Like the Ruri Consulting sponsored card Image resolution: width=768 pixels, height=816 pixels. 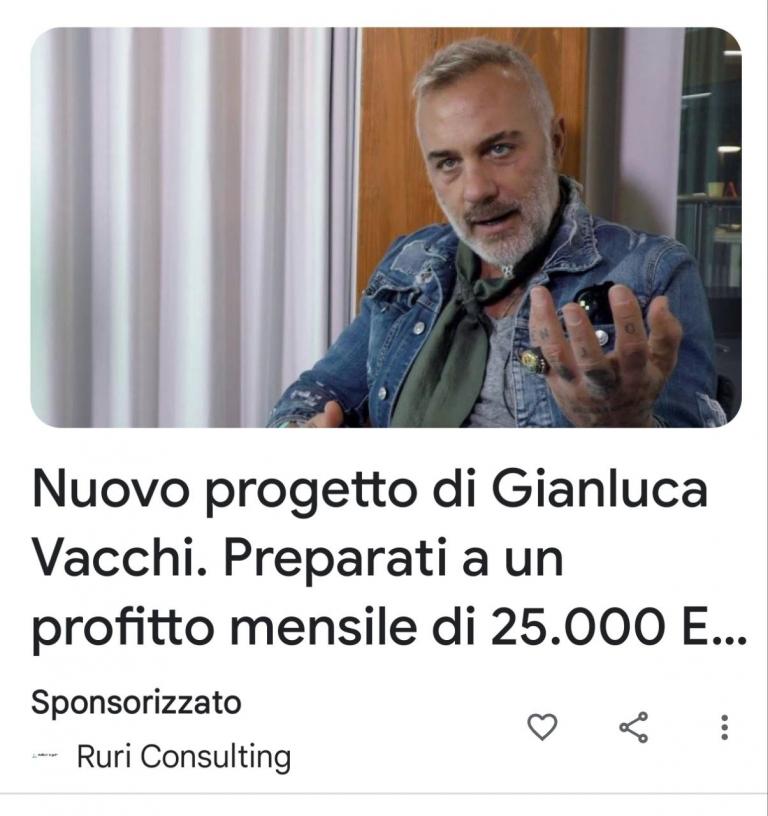coord(542,727)
